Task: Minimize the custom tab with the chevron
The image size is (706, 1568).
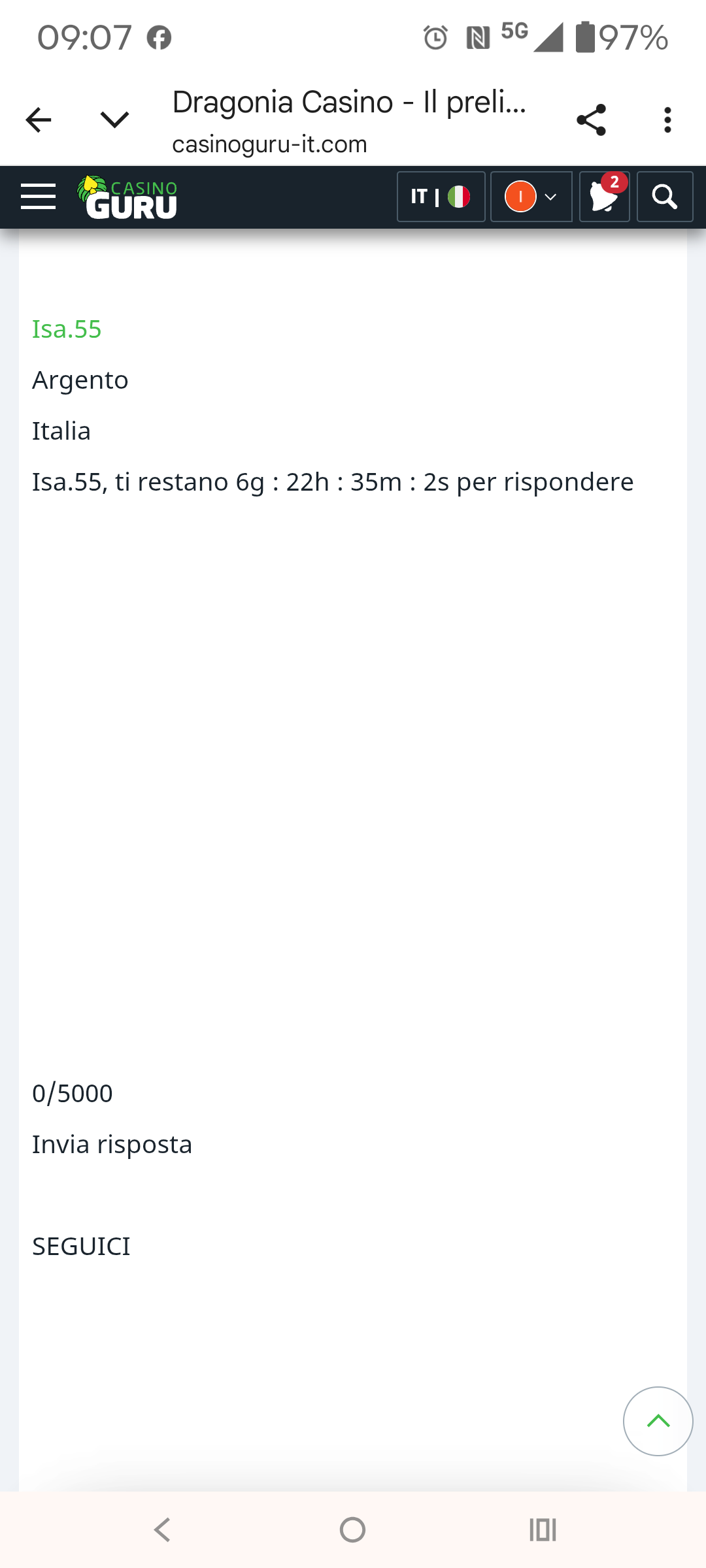Action: [114, 120]
